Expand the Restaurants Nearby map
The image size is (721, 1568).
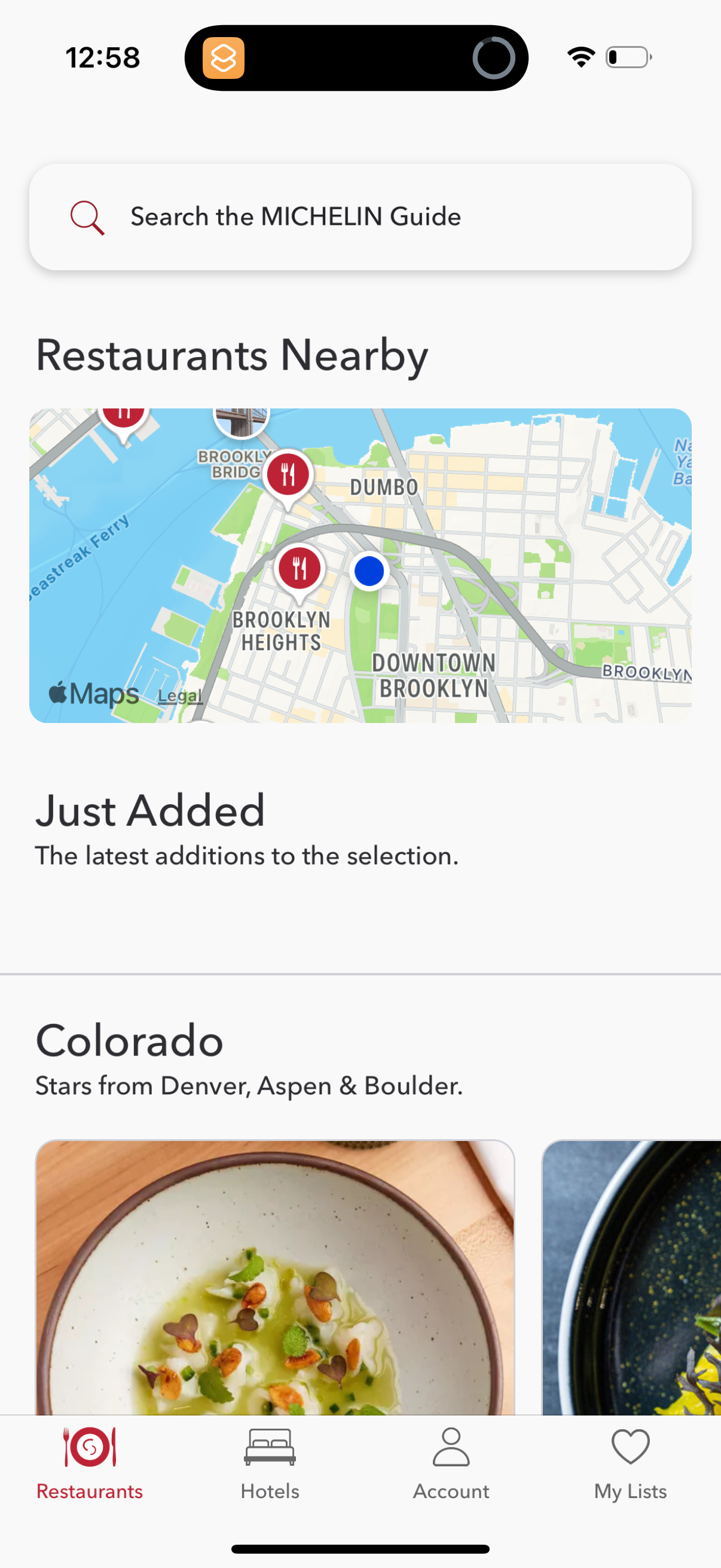pyautogui.click(x=360, y=563)
